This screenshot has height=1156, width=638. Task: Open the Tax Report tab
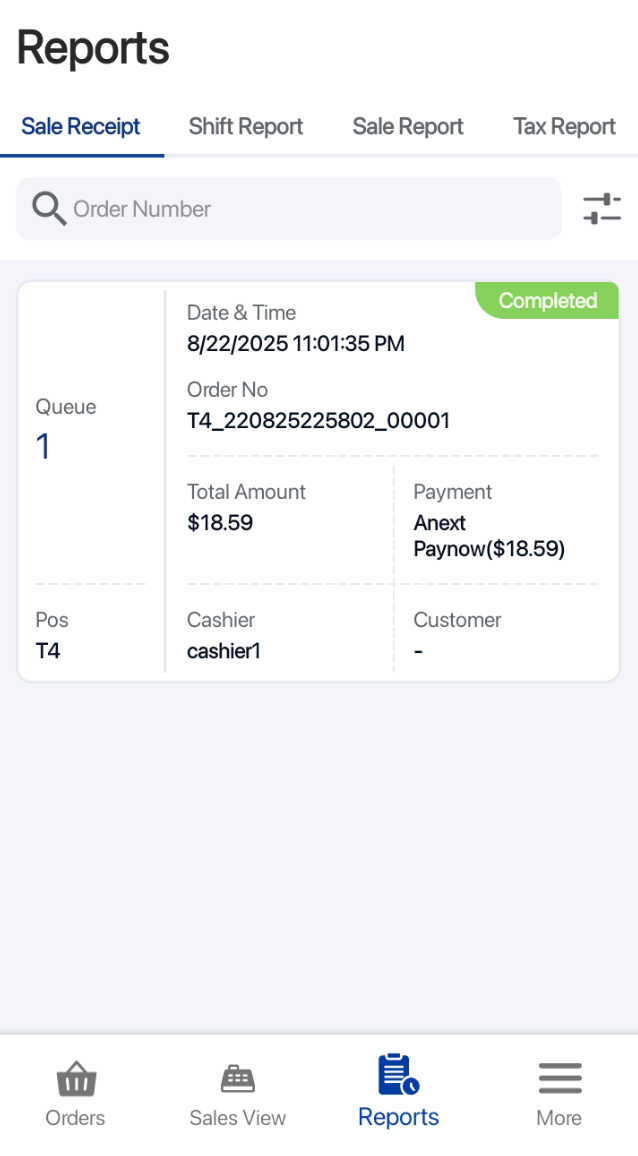click(564, 127)
